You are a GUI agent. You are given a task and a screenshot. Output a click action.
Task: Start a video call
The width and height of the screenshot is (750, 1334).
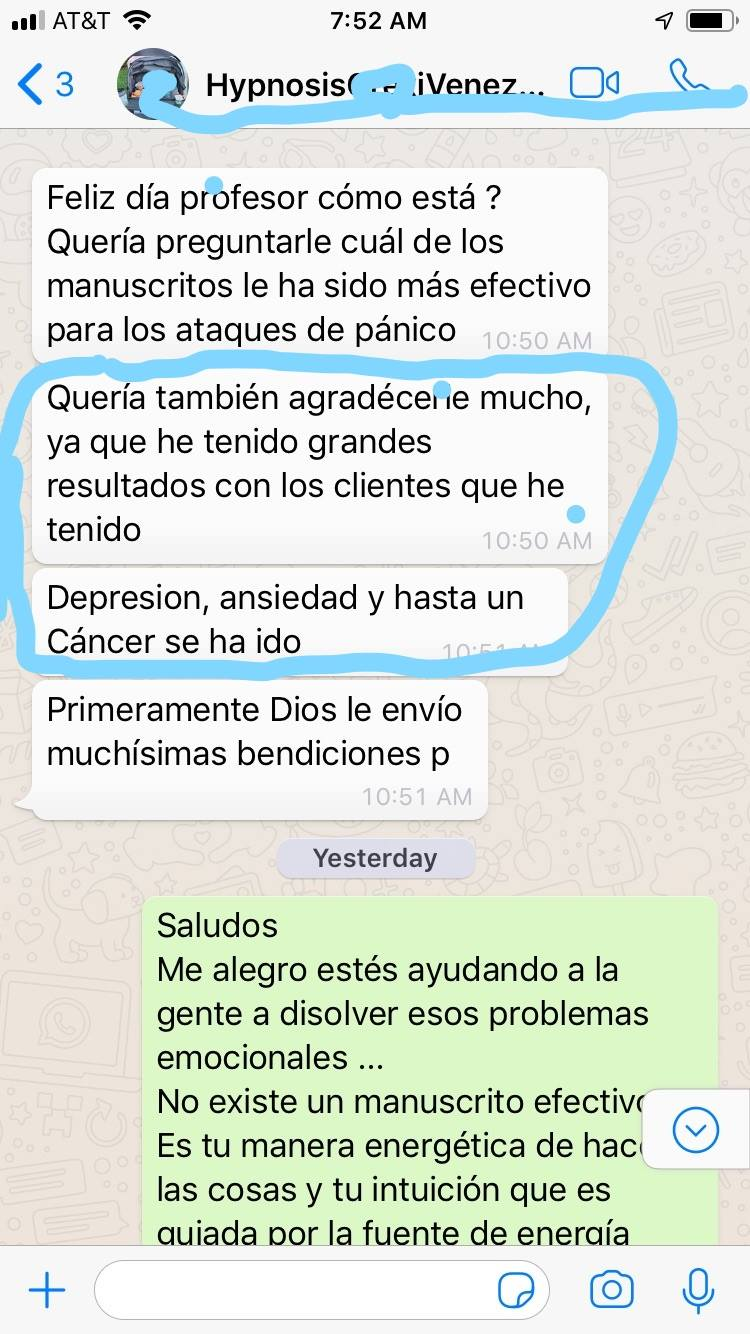(x=594, y=84)
